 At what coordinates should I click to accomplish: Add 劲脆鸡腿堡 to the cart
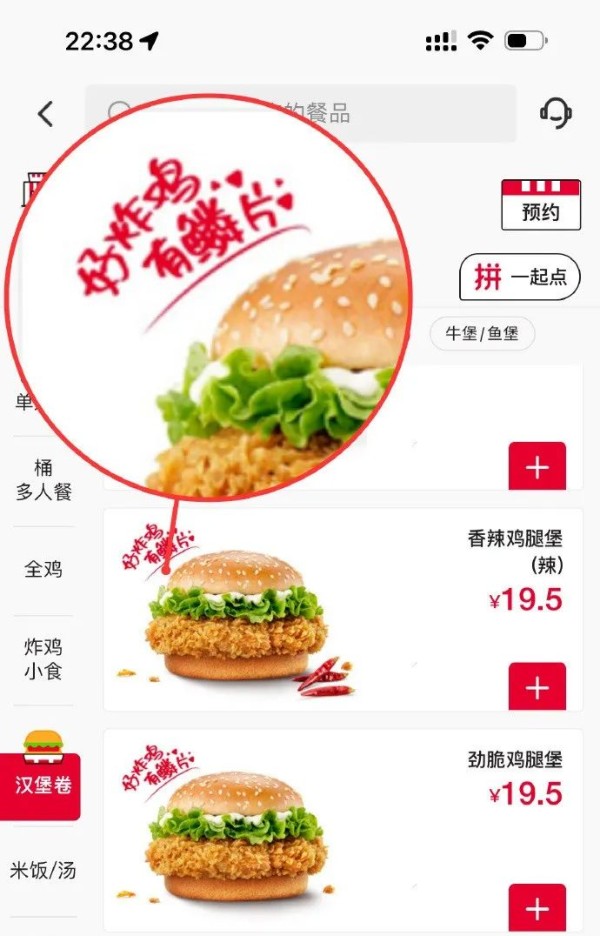(x=537, y=908)
